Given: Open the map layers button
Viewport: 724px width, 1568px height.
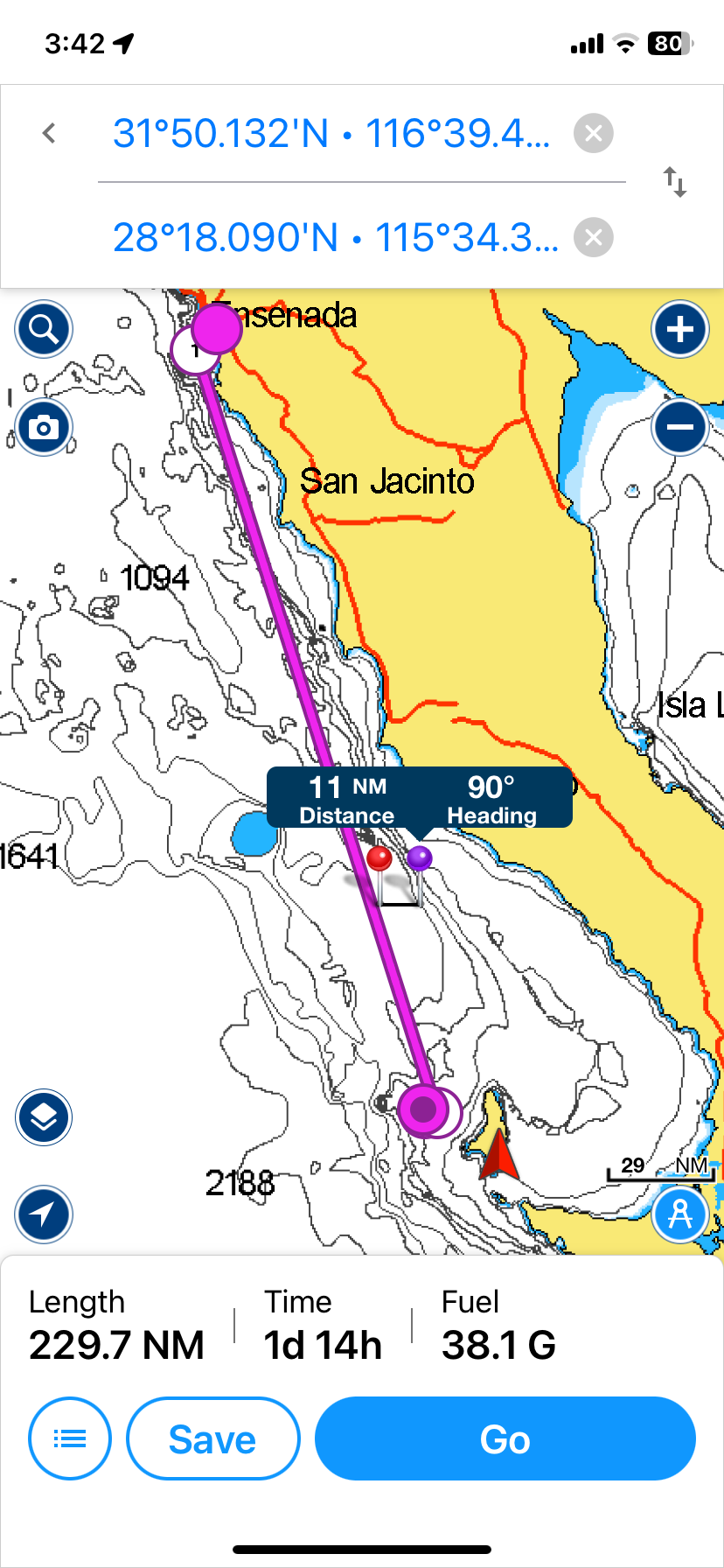Looking at the screenshot, I should [x=44, y=1117].
